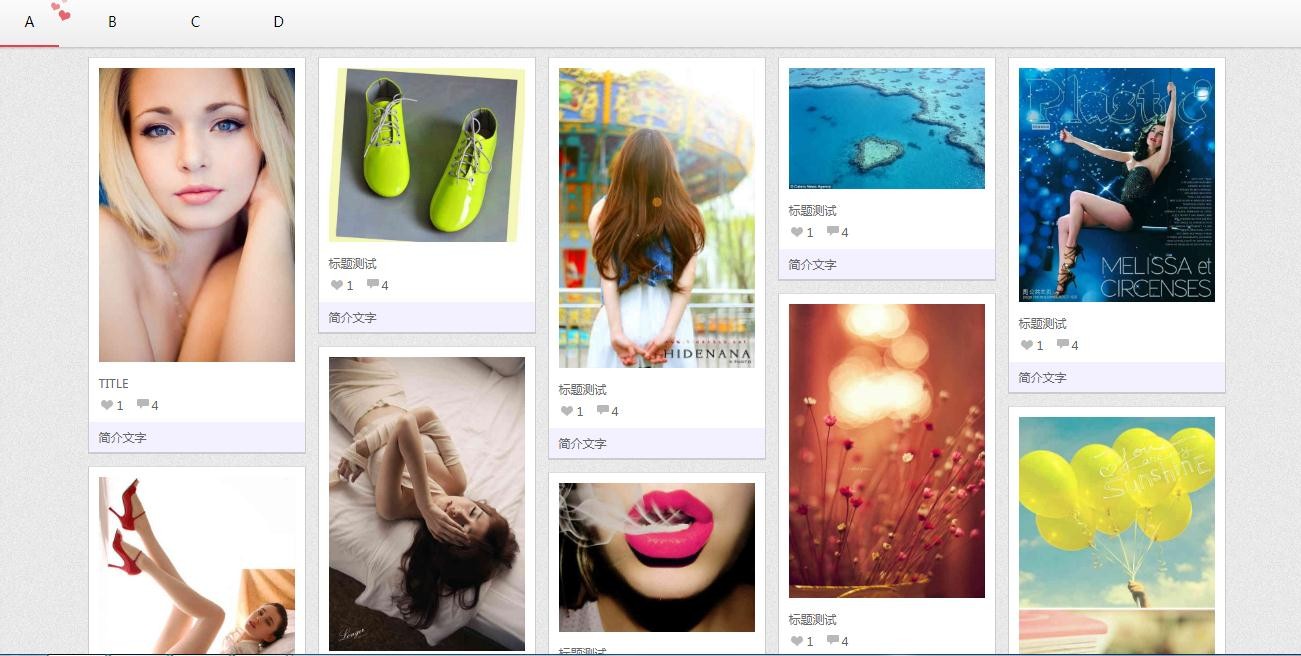Open the heart-shaped reef photo
The height and width of the screenshot is (656, 1301).
coord(886,128)
